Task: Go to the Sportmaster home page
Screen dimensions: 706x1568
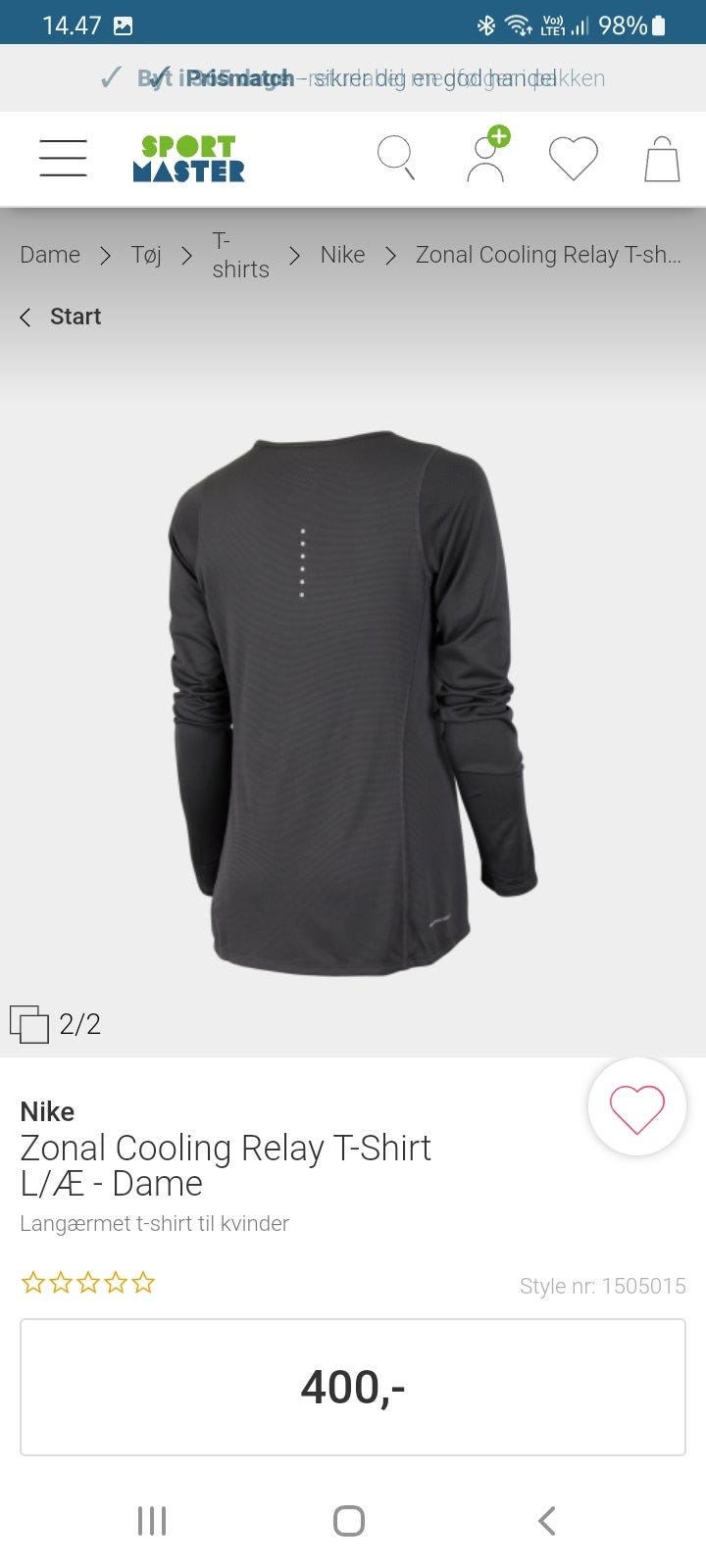Action: pyautogui.click(x=188, y=159)
